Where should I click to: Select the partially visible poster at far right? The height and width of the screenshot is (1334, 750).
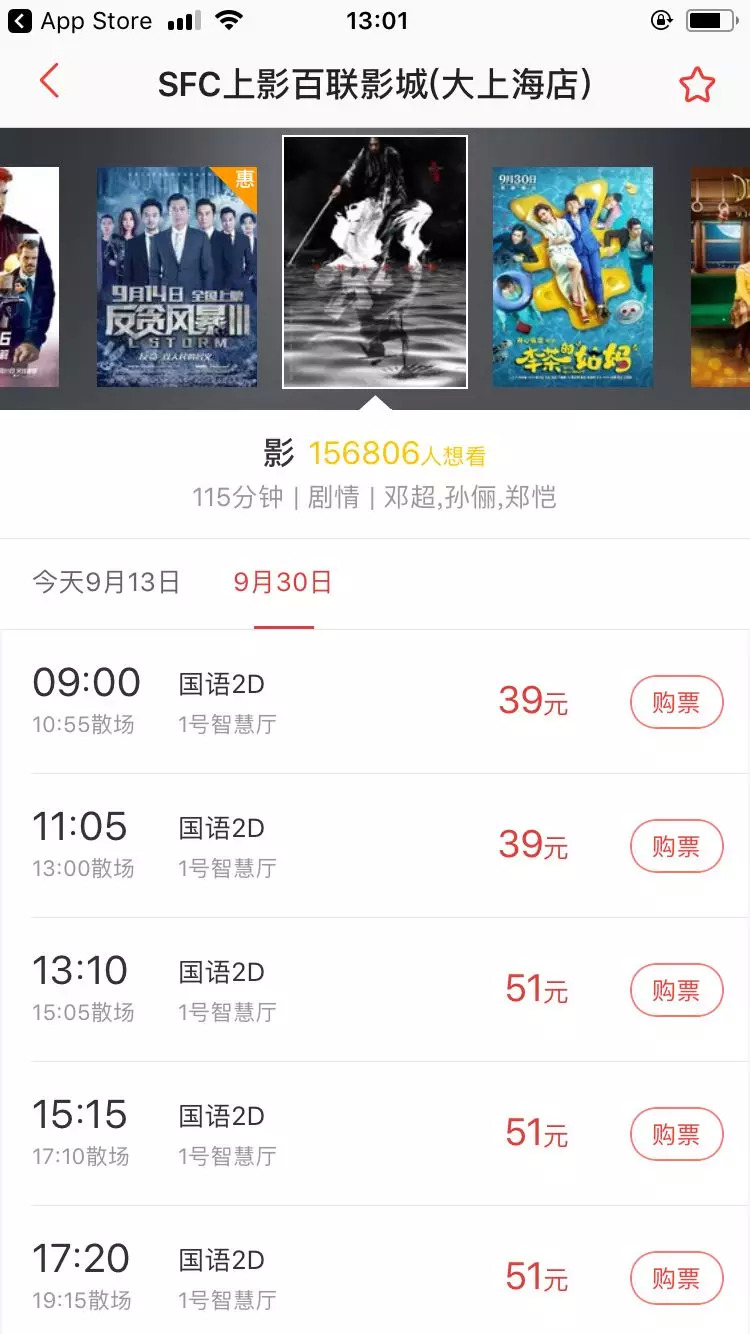coord(721,277)
